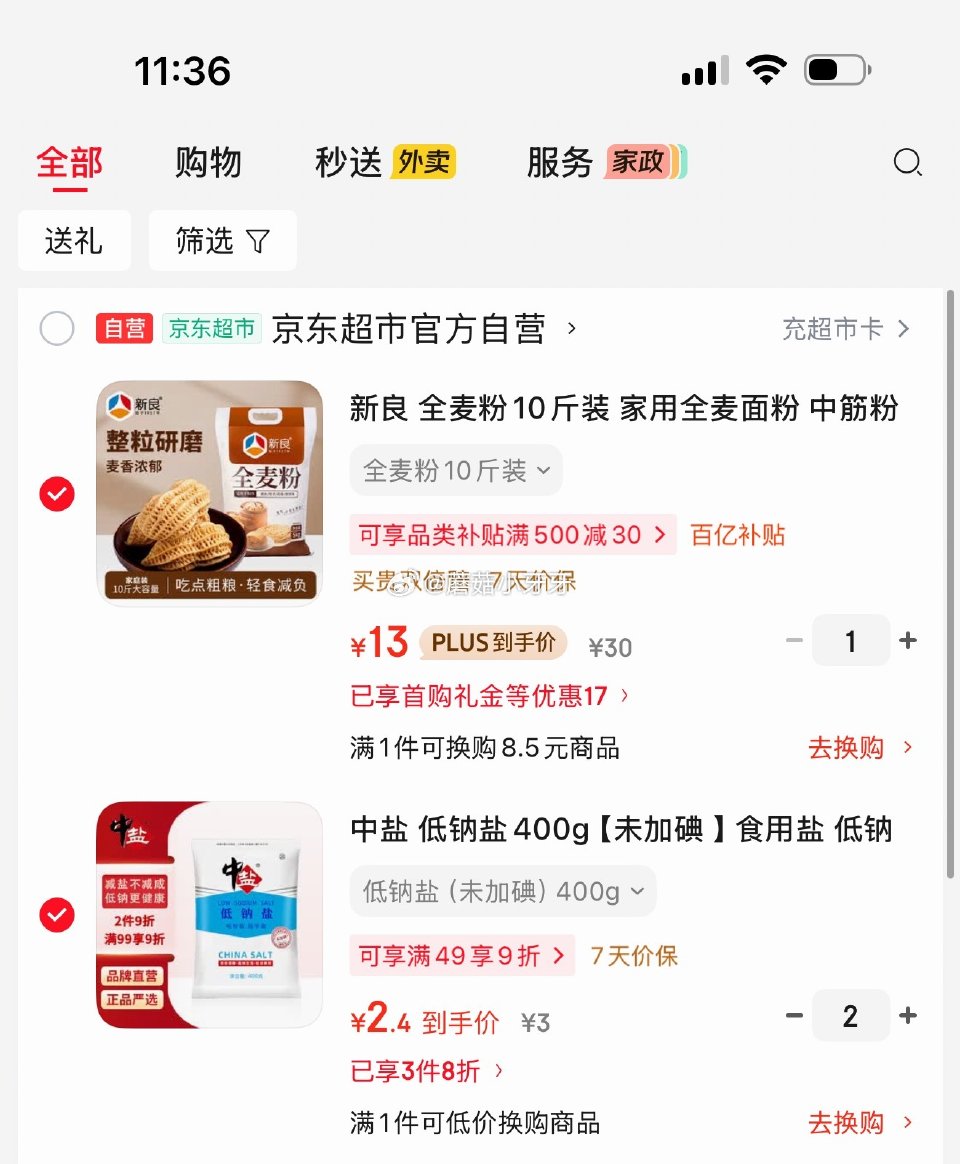Open the 外卖 badge on 秒送 tab
The image size is (960, 1164).
[x=424, y=161]
